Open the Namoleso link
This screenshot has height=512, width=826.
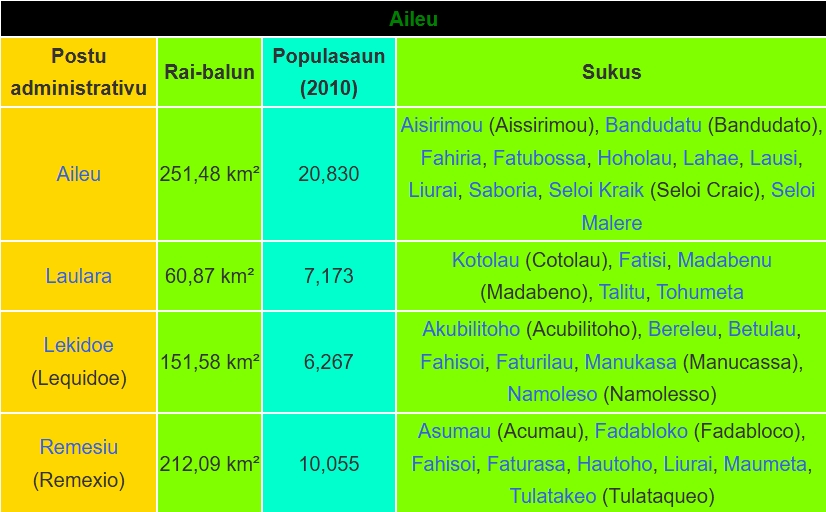click(x=552, y=394)
